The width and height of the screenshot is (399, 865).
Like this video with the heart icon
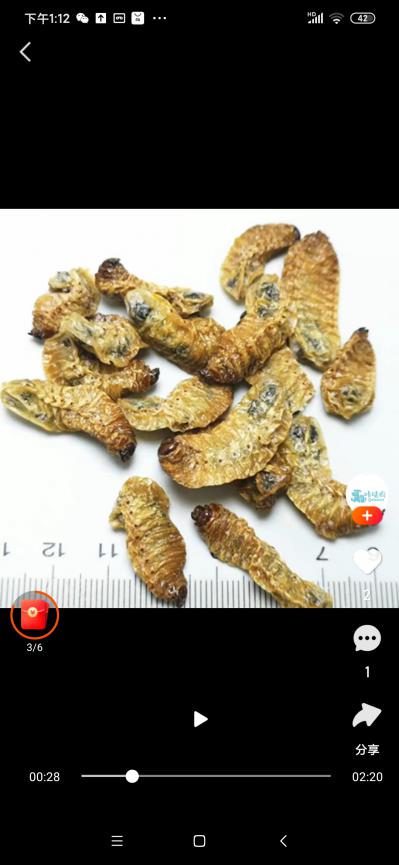367,561
